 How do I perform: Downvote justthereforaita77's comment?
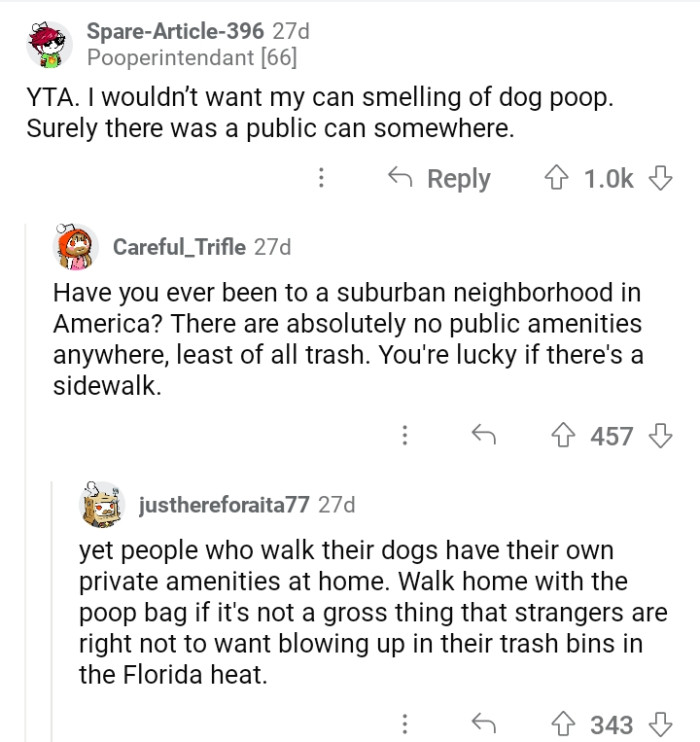pyautogui.click(x=658, y=723)
